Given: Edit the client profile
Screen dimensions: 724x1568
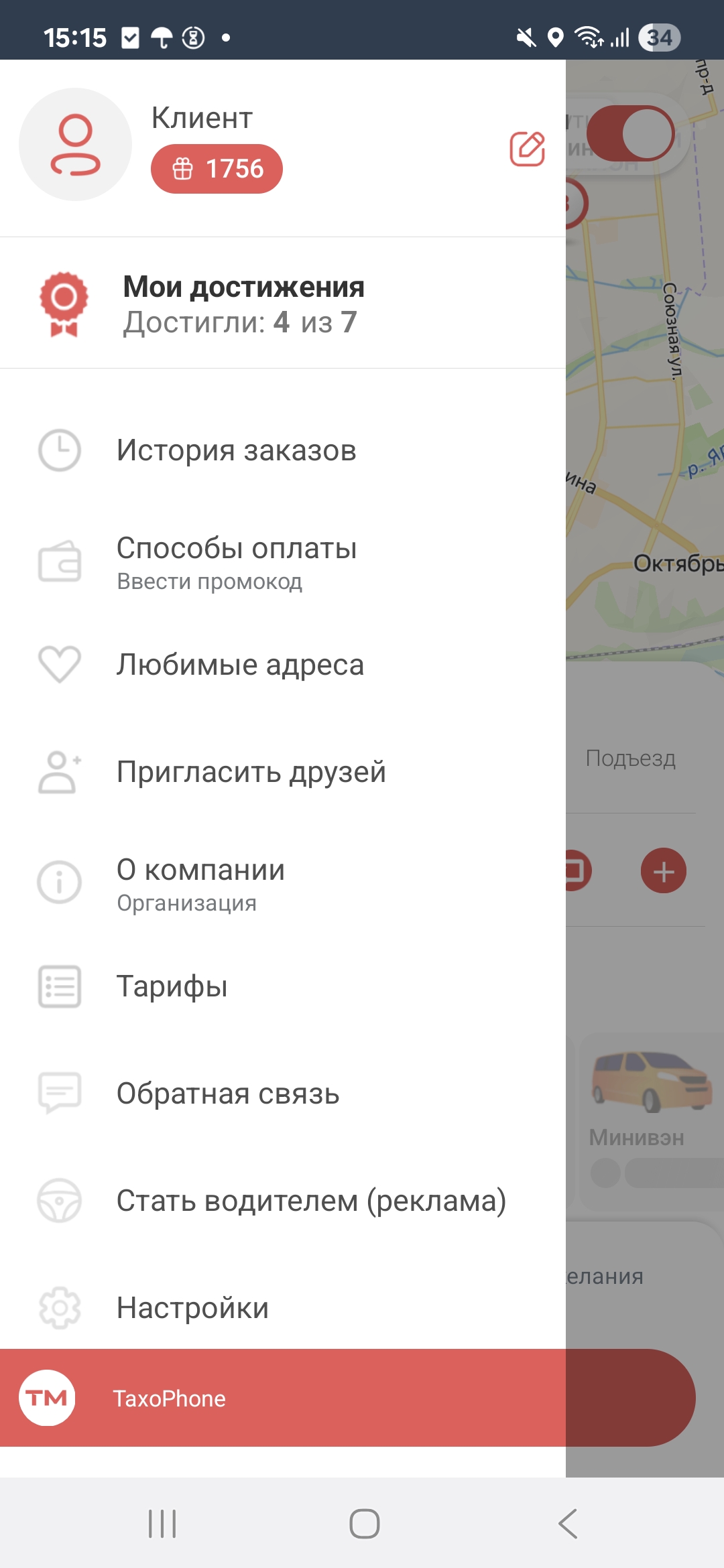Looking at the screenshot, I should [x=528, y=149].
